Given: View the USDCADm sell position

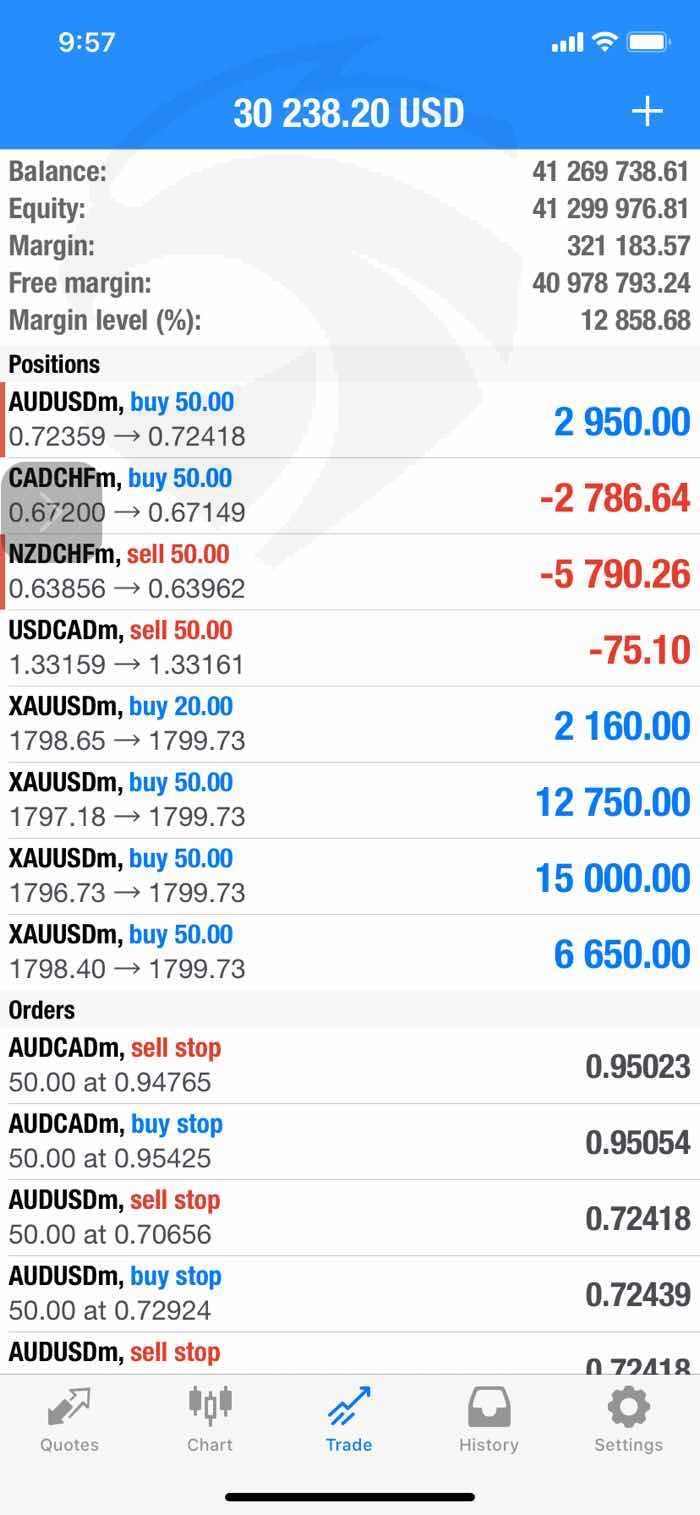Looking at the screenshot, I should (350, 648).
